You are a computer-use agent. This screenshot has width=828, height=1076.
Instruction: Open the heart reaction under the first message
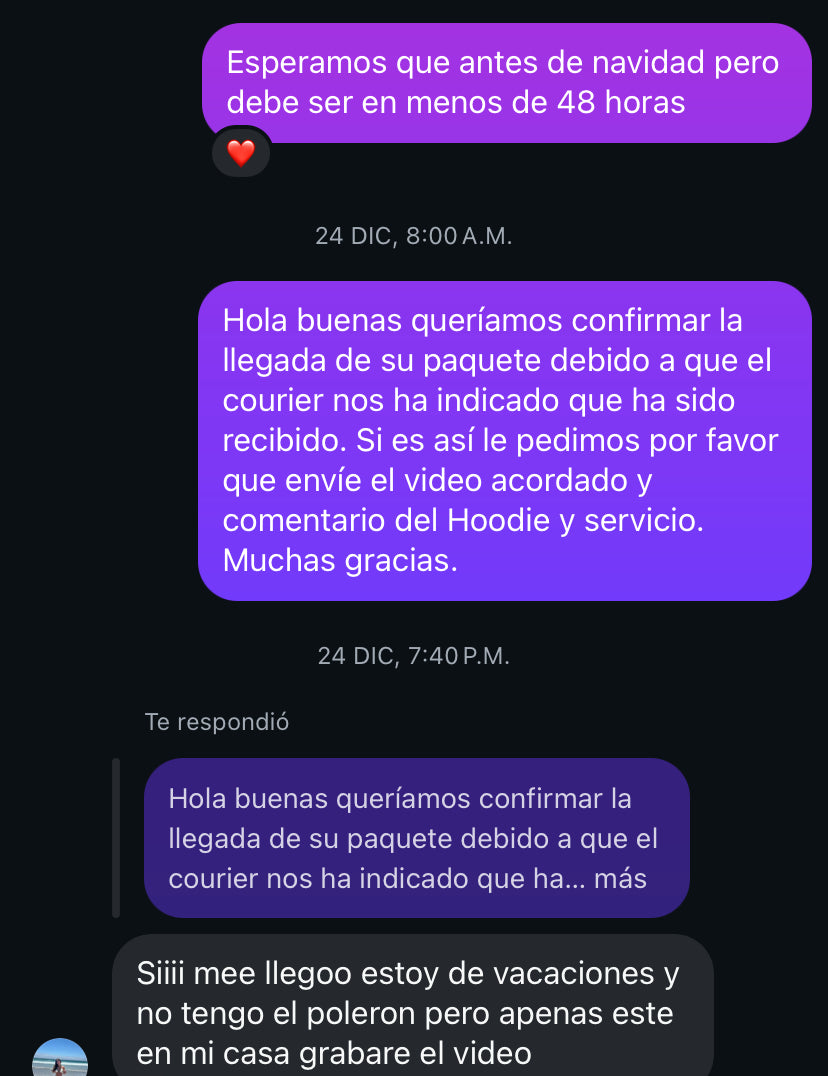tap(241, 153)
